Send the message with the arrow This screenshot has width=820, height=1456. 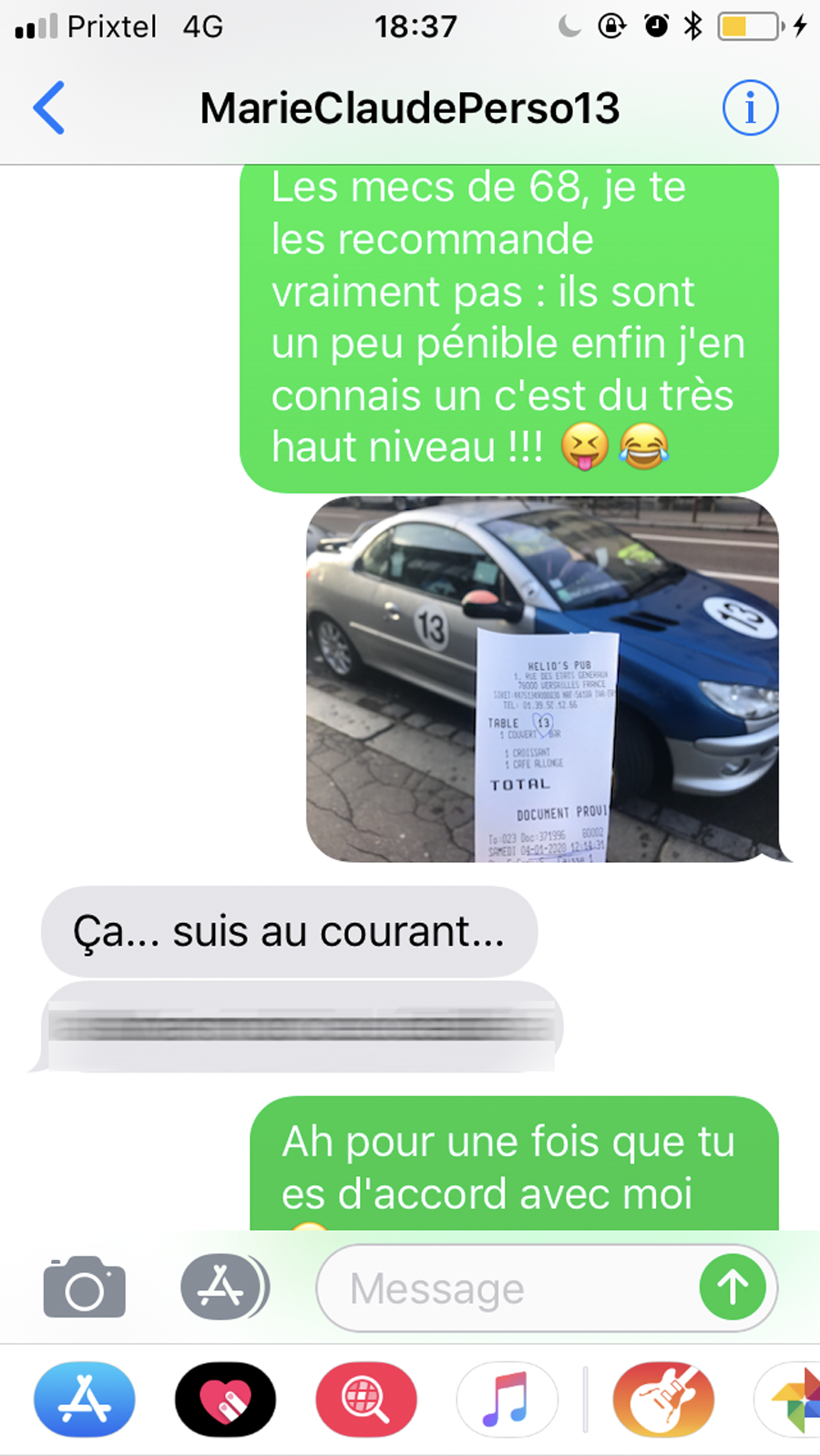click(x=733, y=1287)
